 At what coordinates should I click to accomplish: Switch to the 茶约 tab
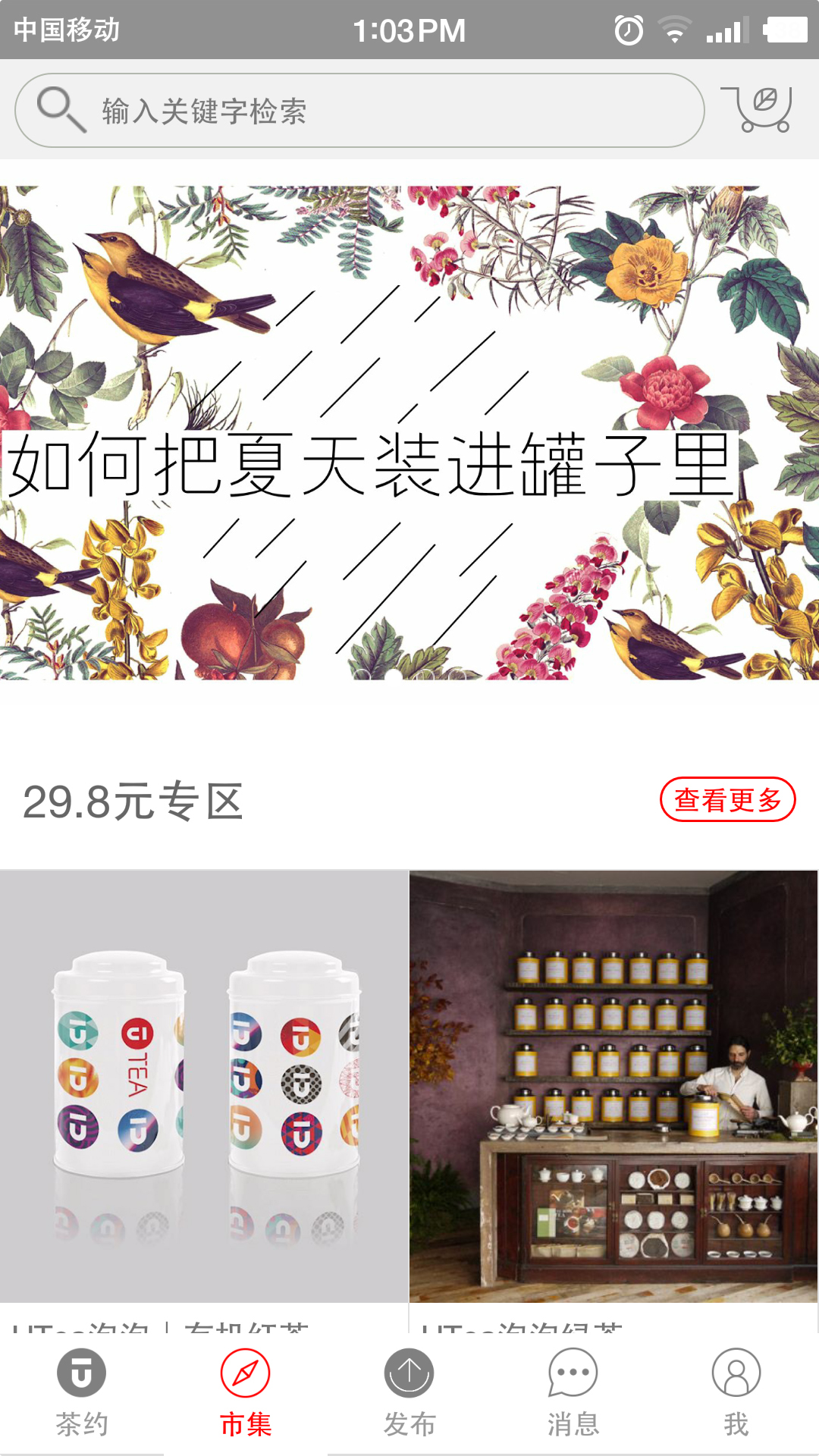point(82,1392)
